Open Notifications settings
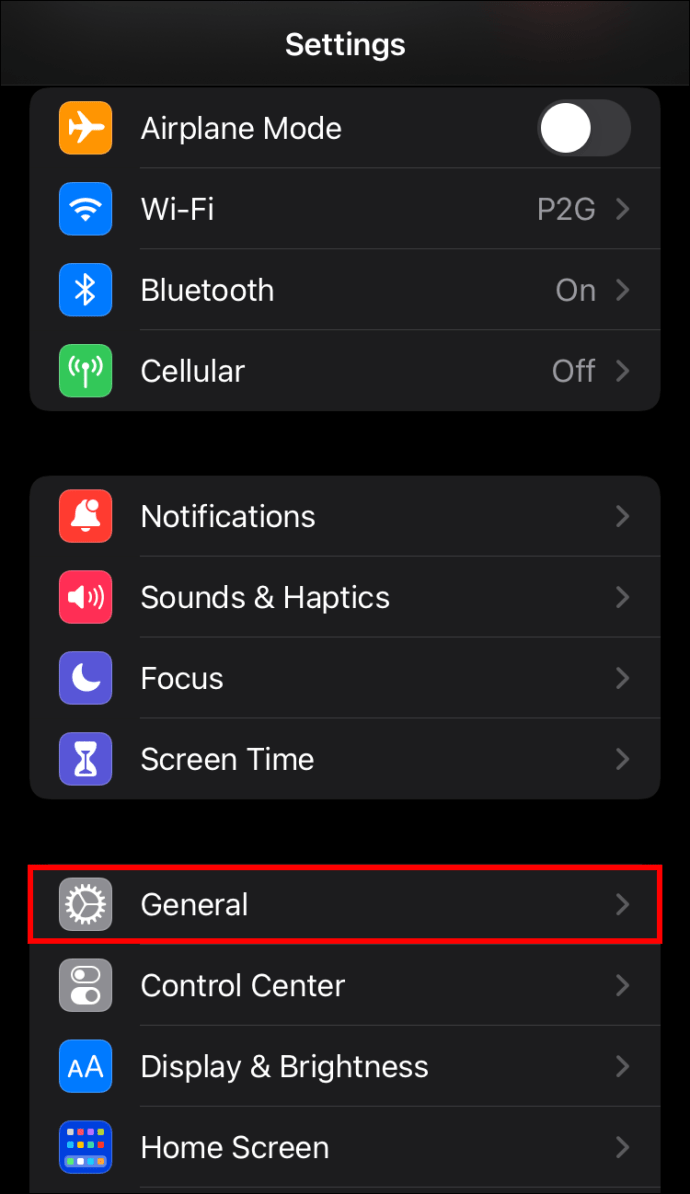690x1194 pixels. click(345, 516)
